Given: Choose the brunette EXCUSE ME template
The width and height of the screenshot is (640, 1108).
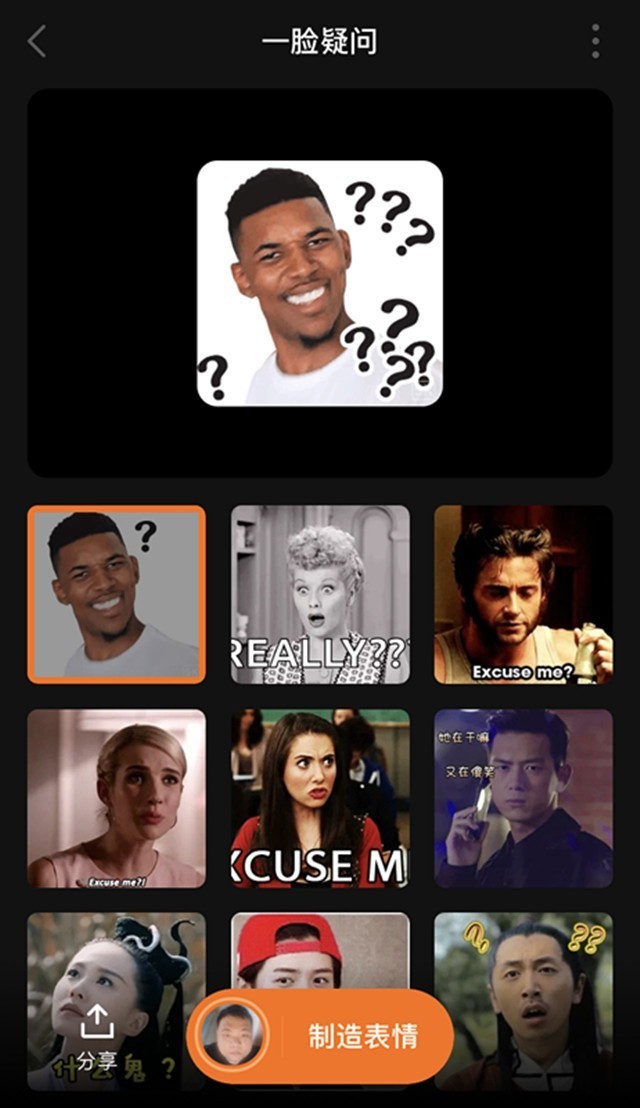Looking at the screenshot, I should pos(320,798).
